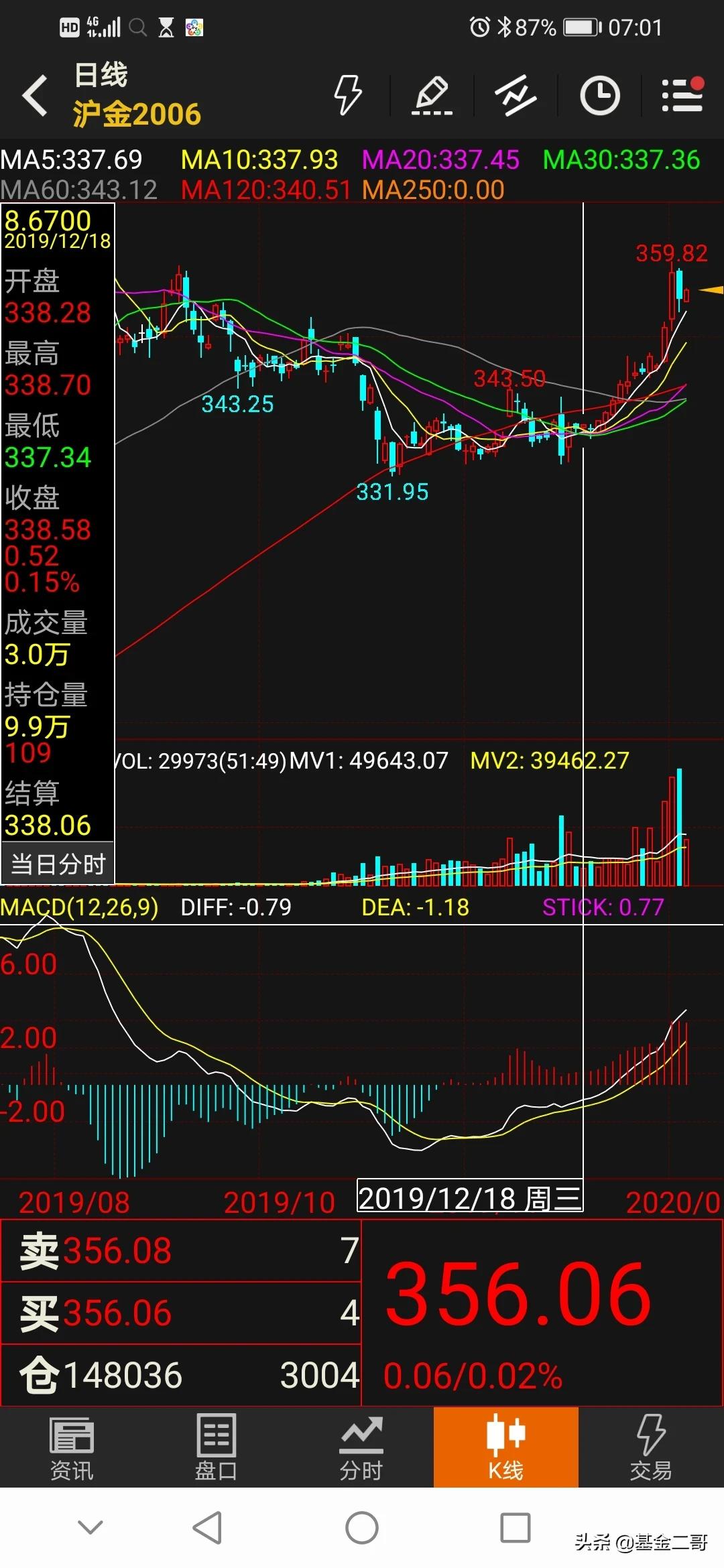724x1568 pixels.
Task: Switch to the 盘口 tab
Action: tap(216, 1448)
